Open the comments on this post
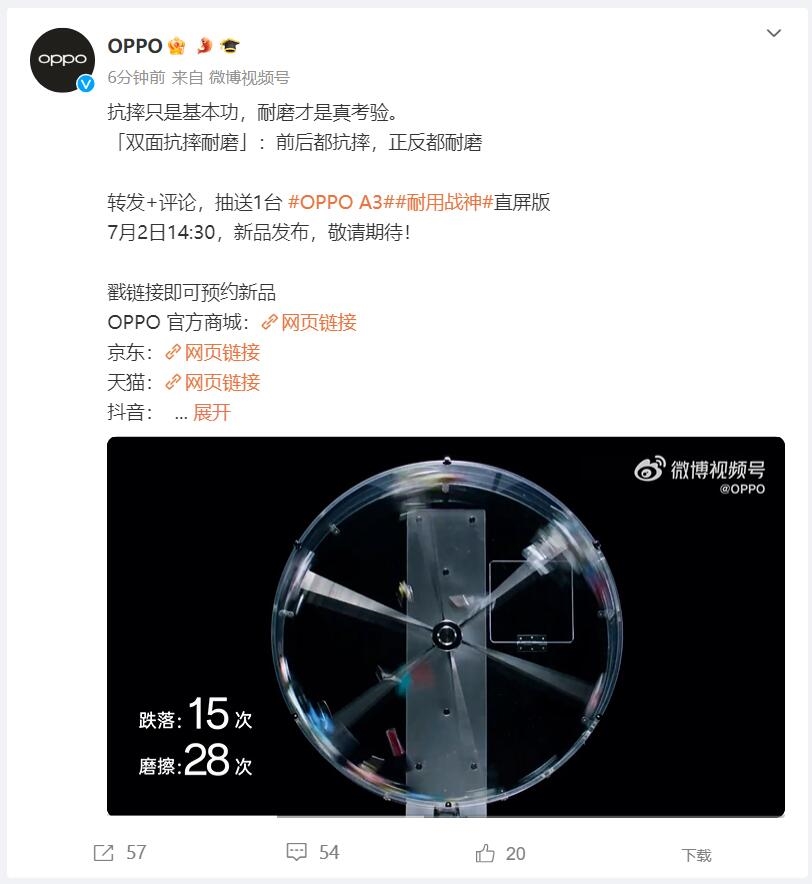The width and height of the screenshot is (812, 884). 313,852
